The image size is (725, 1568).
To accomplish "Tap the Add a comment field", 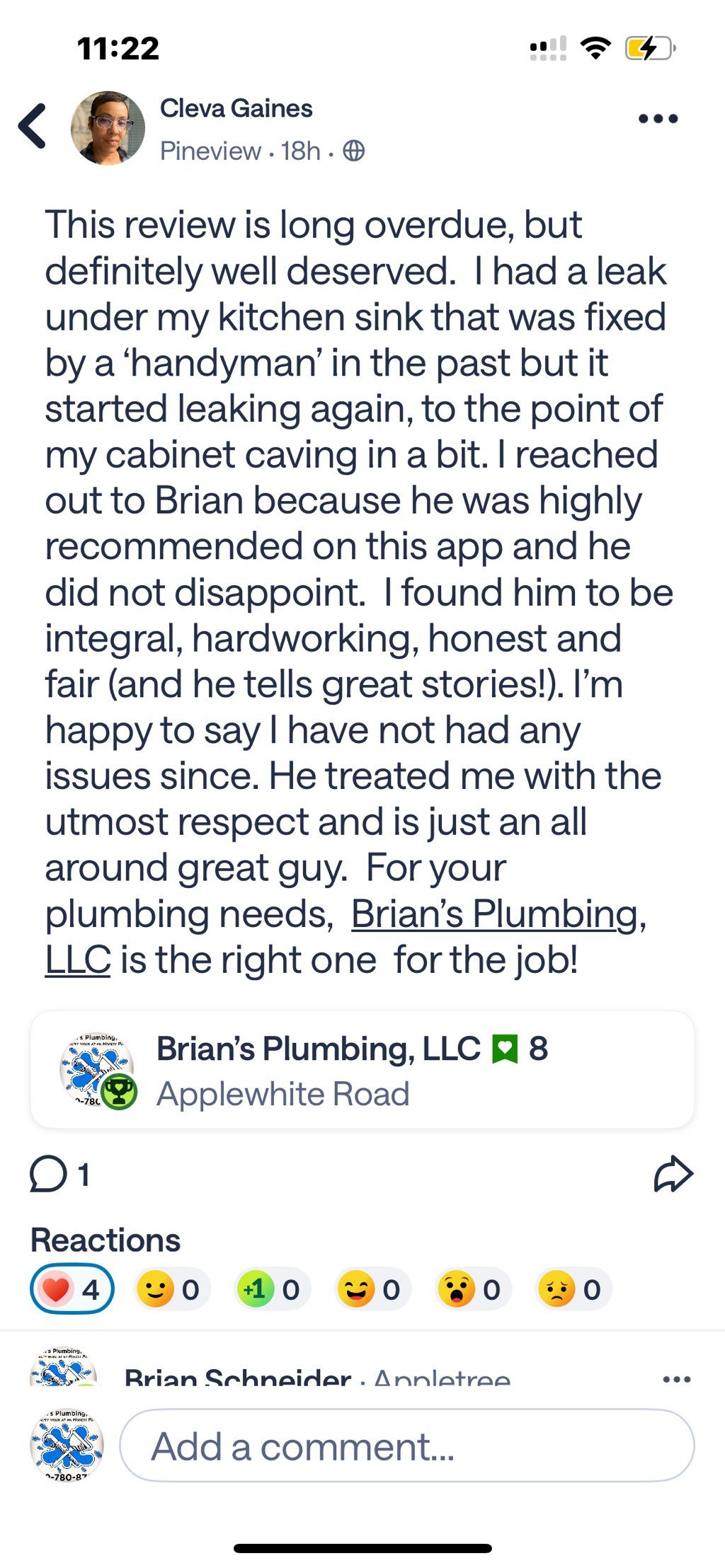I will pos(407,1446).
